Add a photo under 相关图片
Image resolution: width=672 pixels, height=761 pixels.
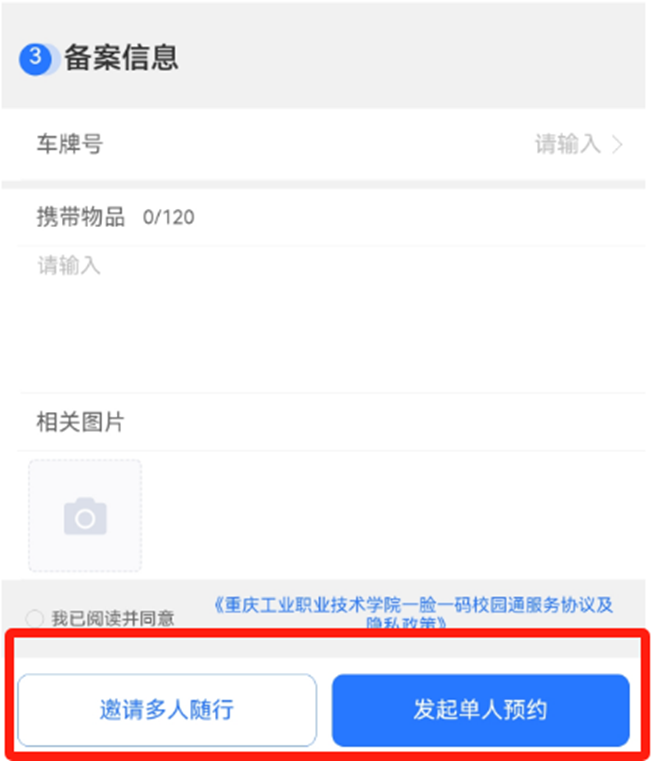pyautogui.click(x=85, y=516)
